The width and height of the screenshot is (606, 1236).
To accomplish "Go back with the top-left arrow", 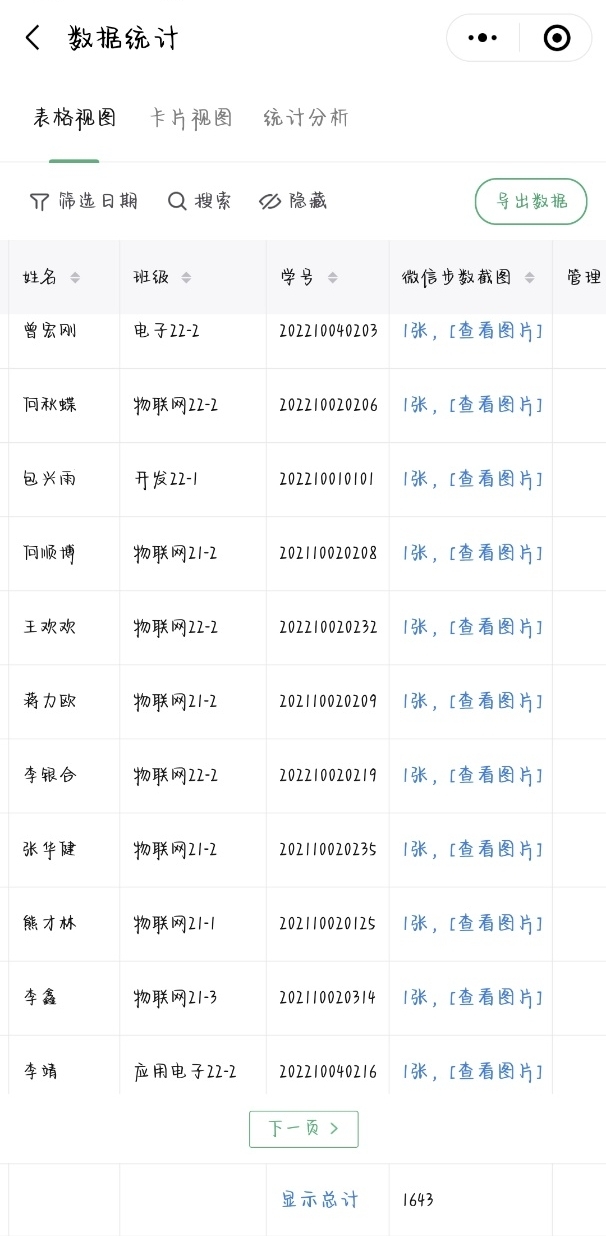I will [x=32, y=38].
